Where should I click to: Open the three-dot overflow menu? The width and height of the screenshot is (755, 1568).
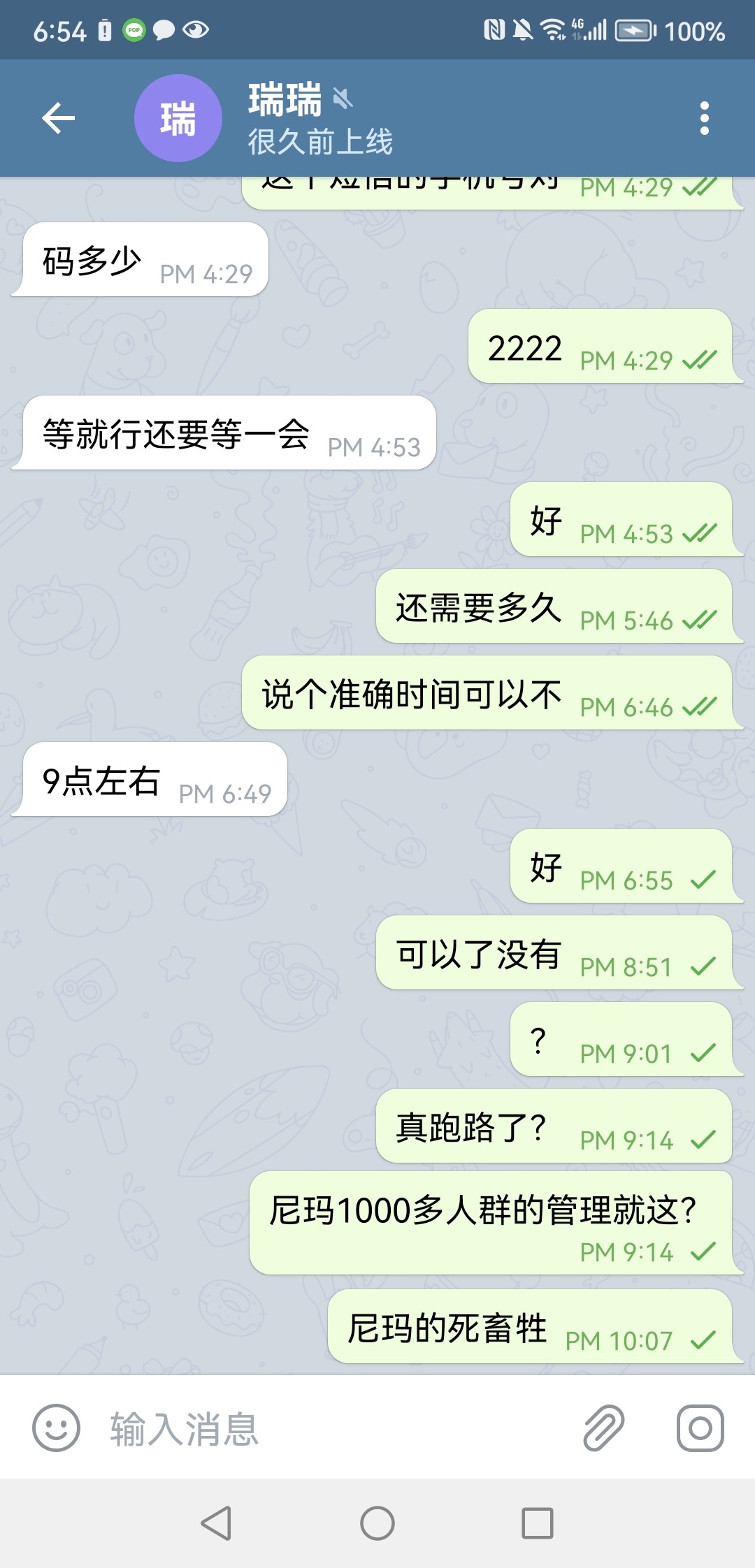pyautogui.click(x=704, y=118)
